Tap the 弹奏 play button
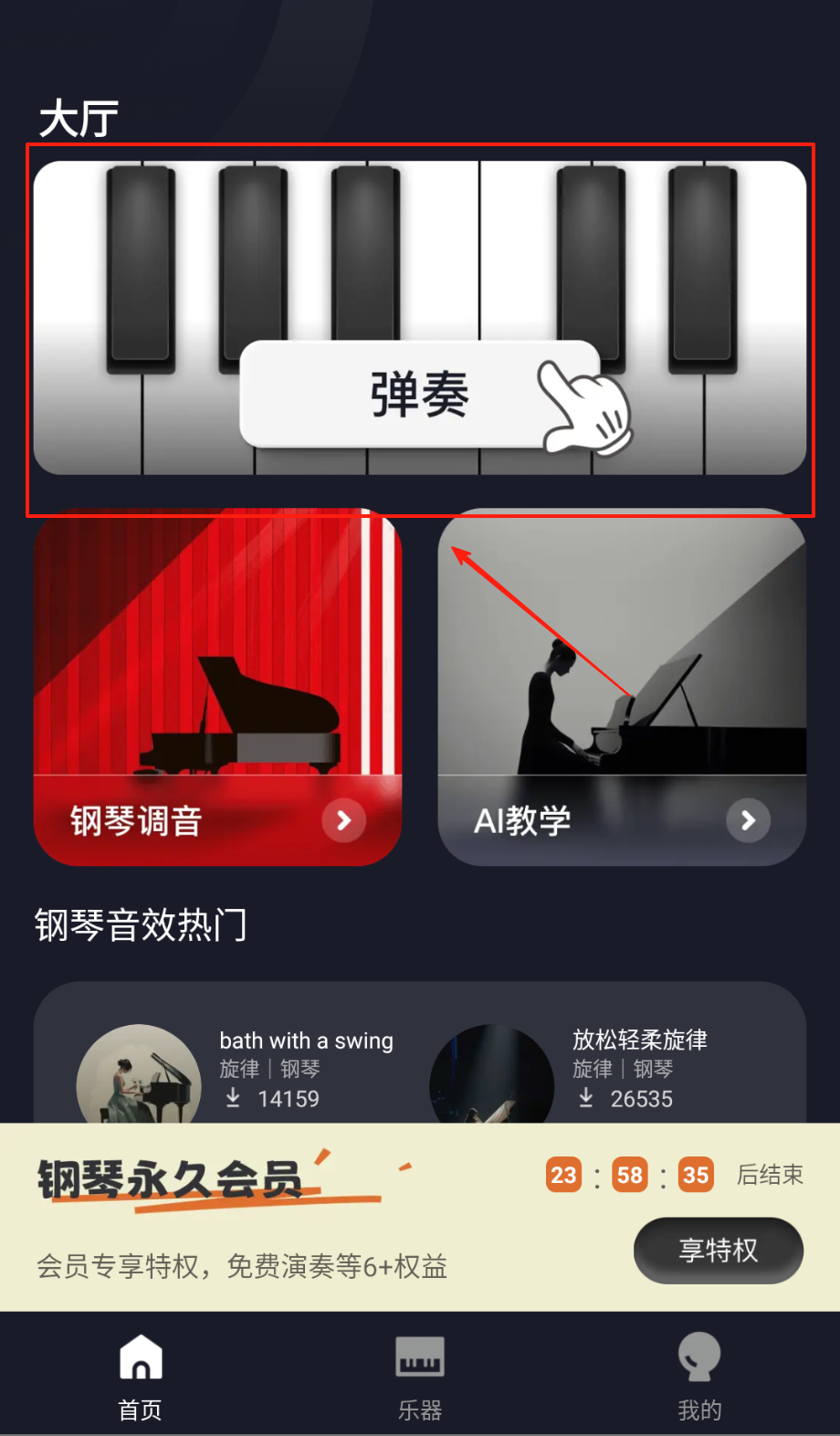 (419, 395)
